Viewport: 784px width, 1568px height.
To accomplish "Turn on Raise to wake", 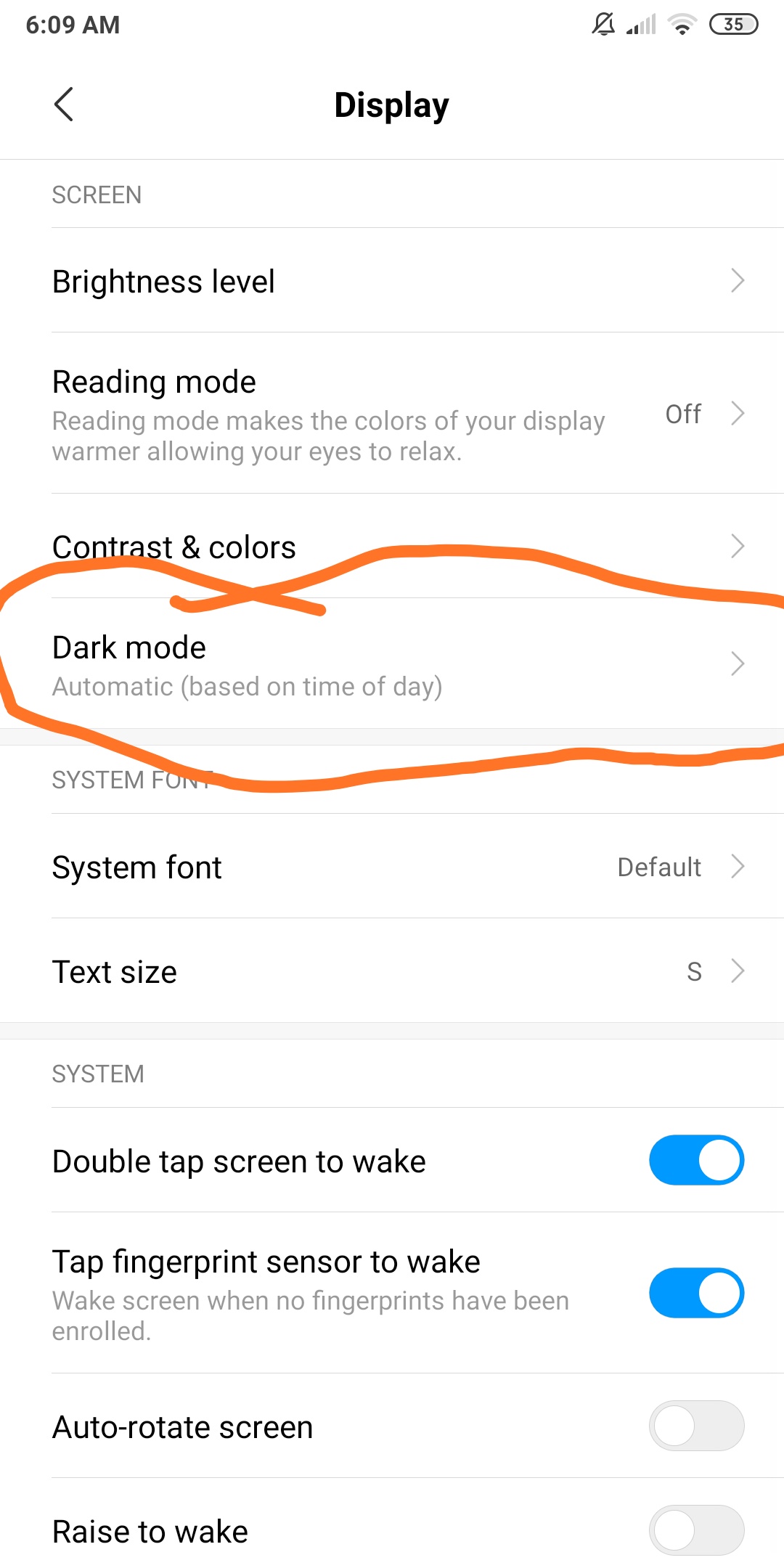I will point(696,1530).
